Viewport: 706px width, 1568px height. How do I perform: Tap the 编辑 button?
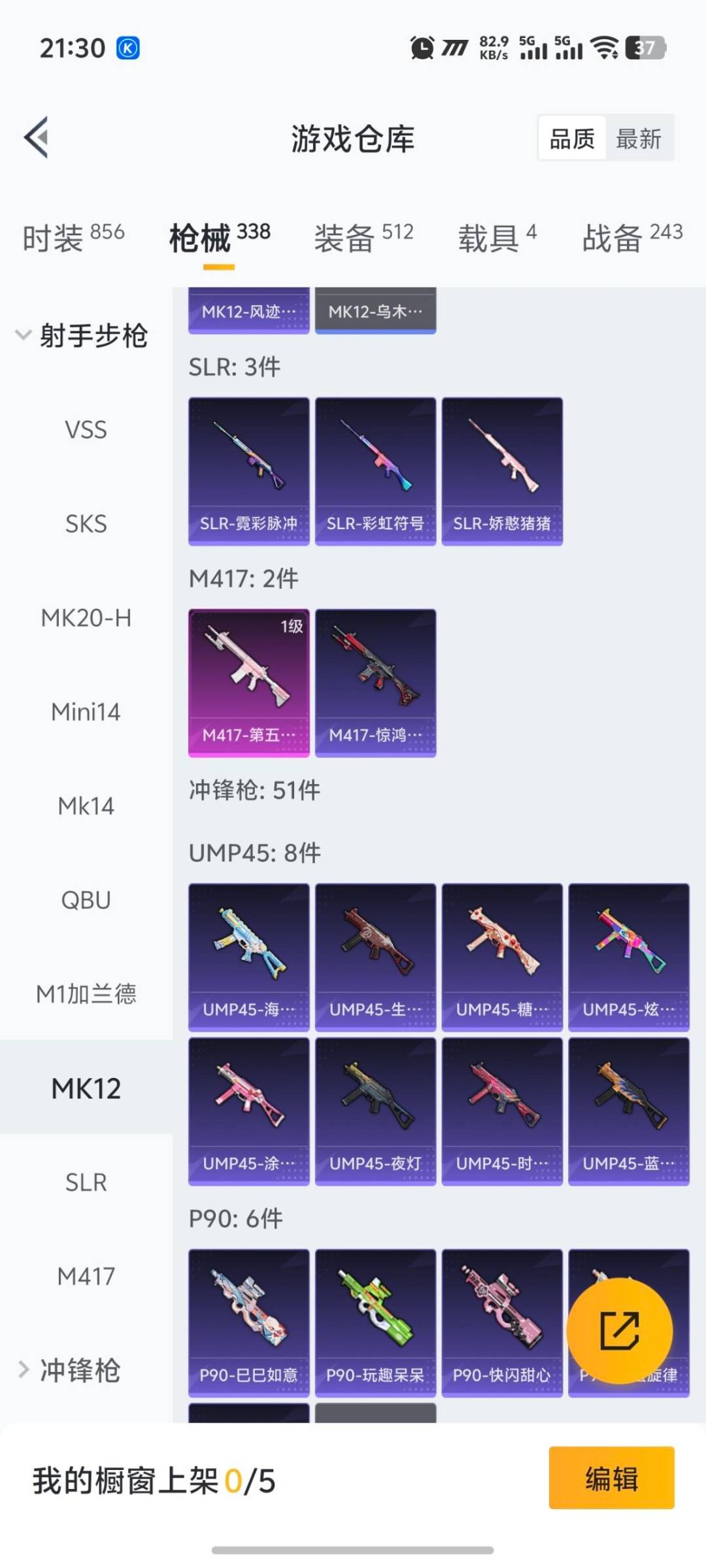tap(611, 1481)
